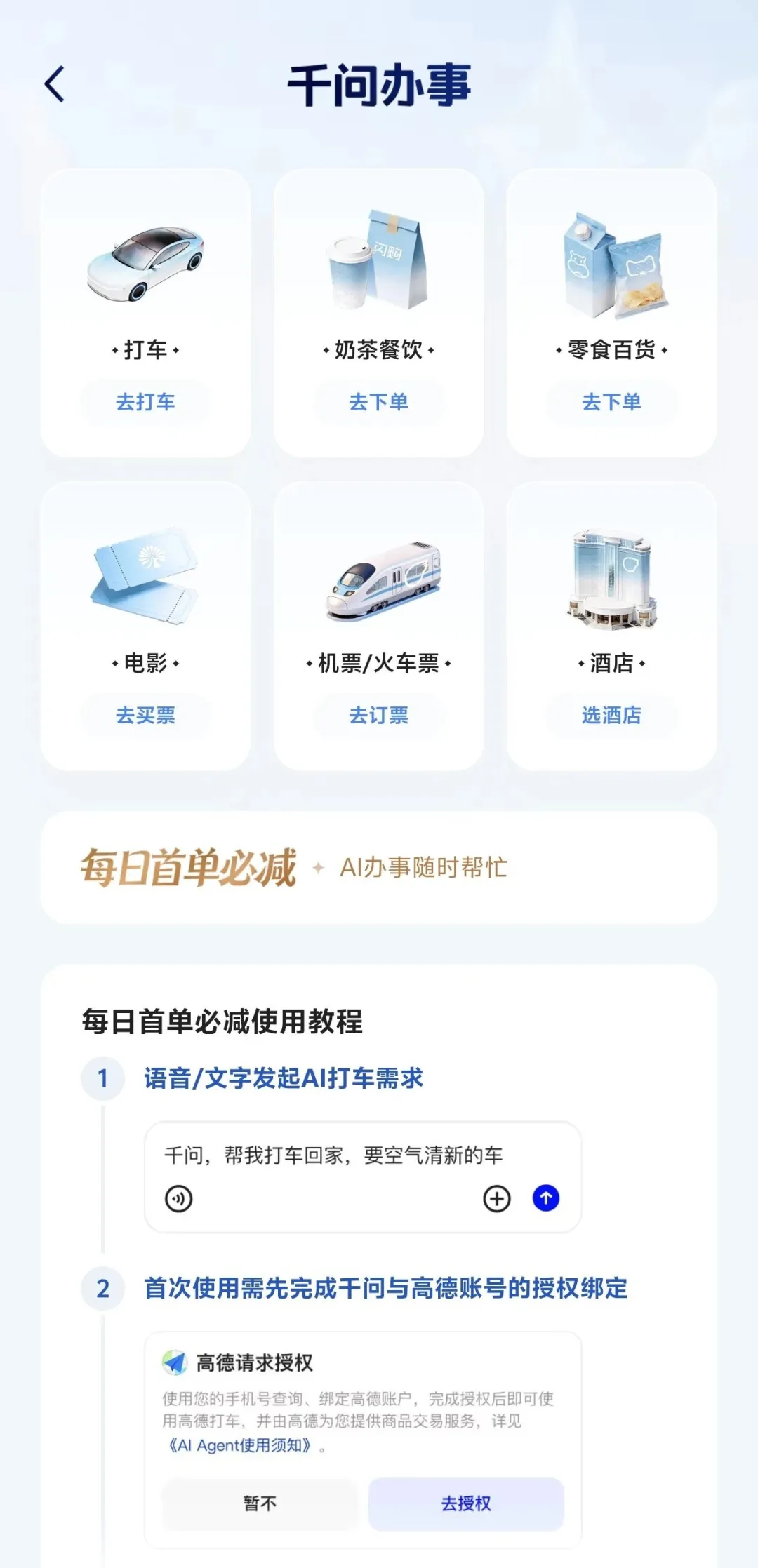Tap the back chevron at top left
Viewport: 758px width, 1568px height.
pos(53,84)
